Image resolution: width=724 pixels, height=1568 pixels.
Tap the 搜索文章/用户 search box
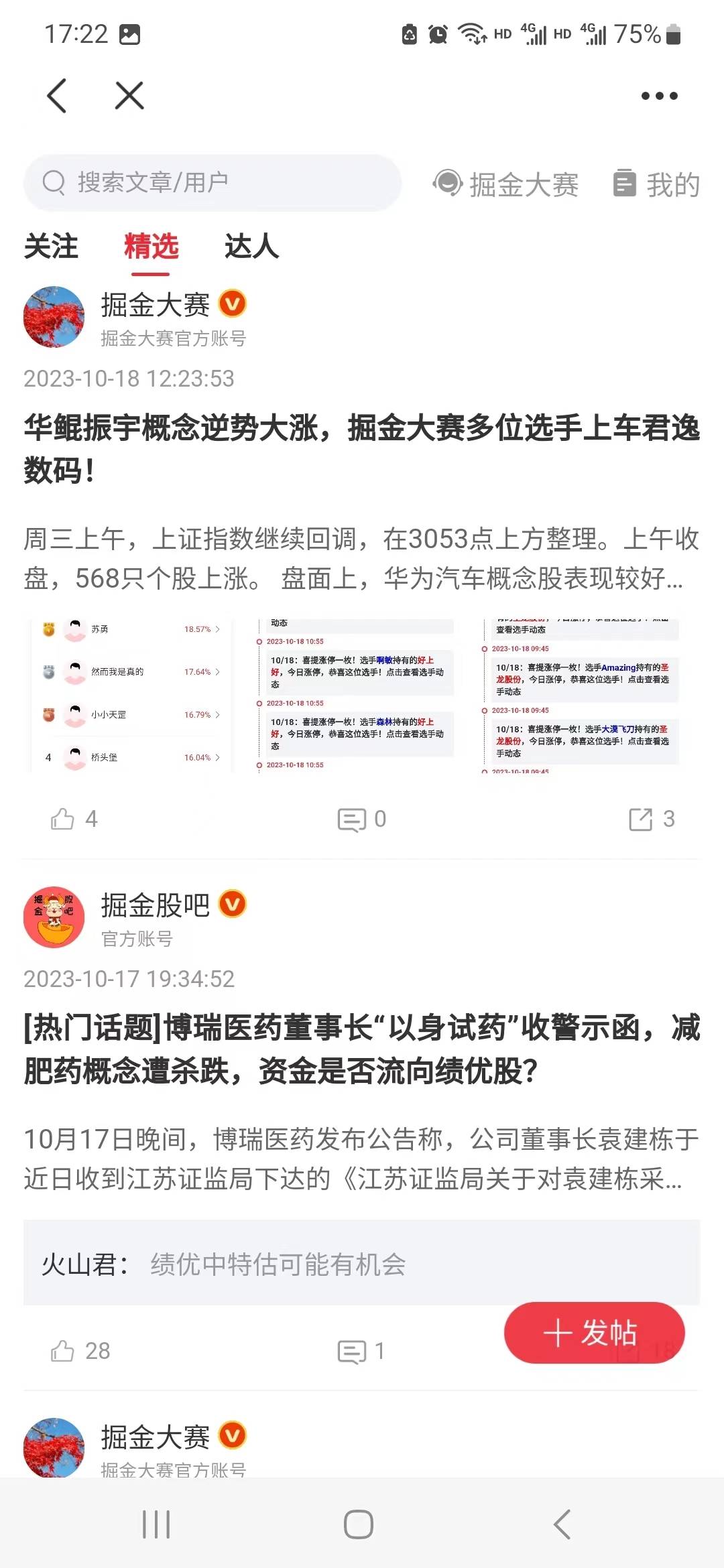pos(213,182)
